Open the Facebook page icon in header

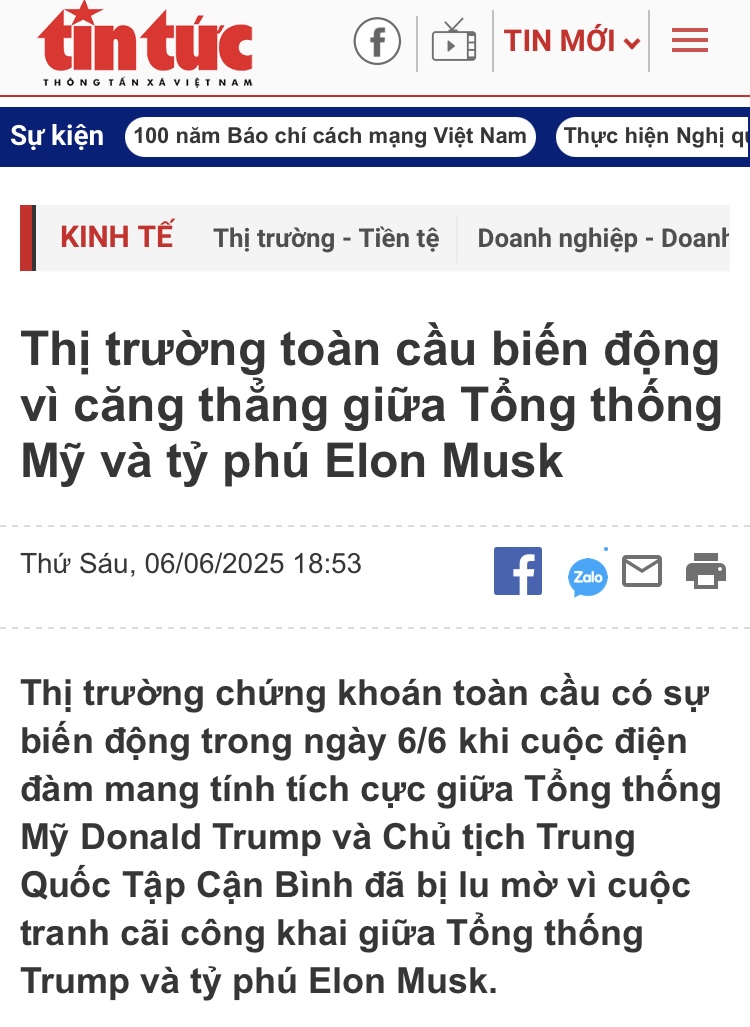(x=377, y=42)
